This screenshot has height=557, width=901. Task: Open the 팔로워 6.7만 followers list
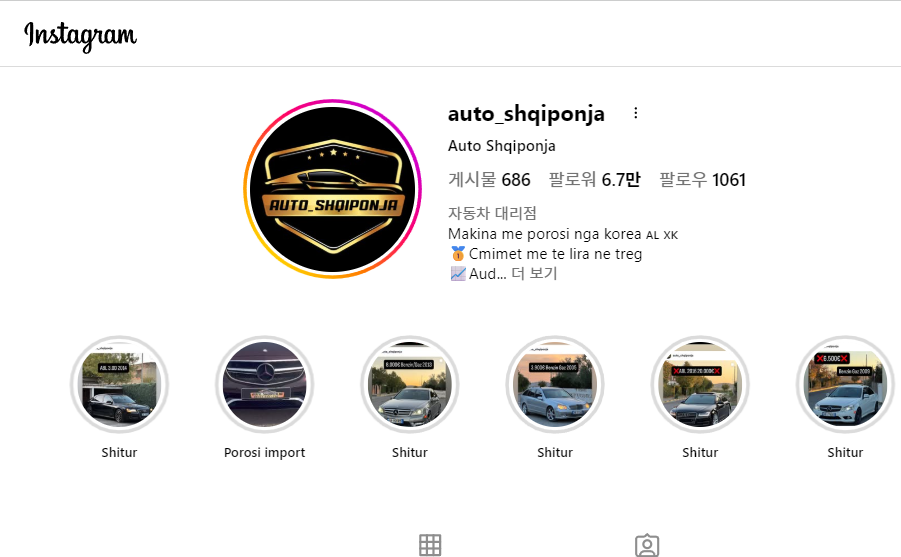click(594, 180)
